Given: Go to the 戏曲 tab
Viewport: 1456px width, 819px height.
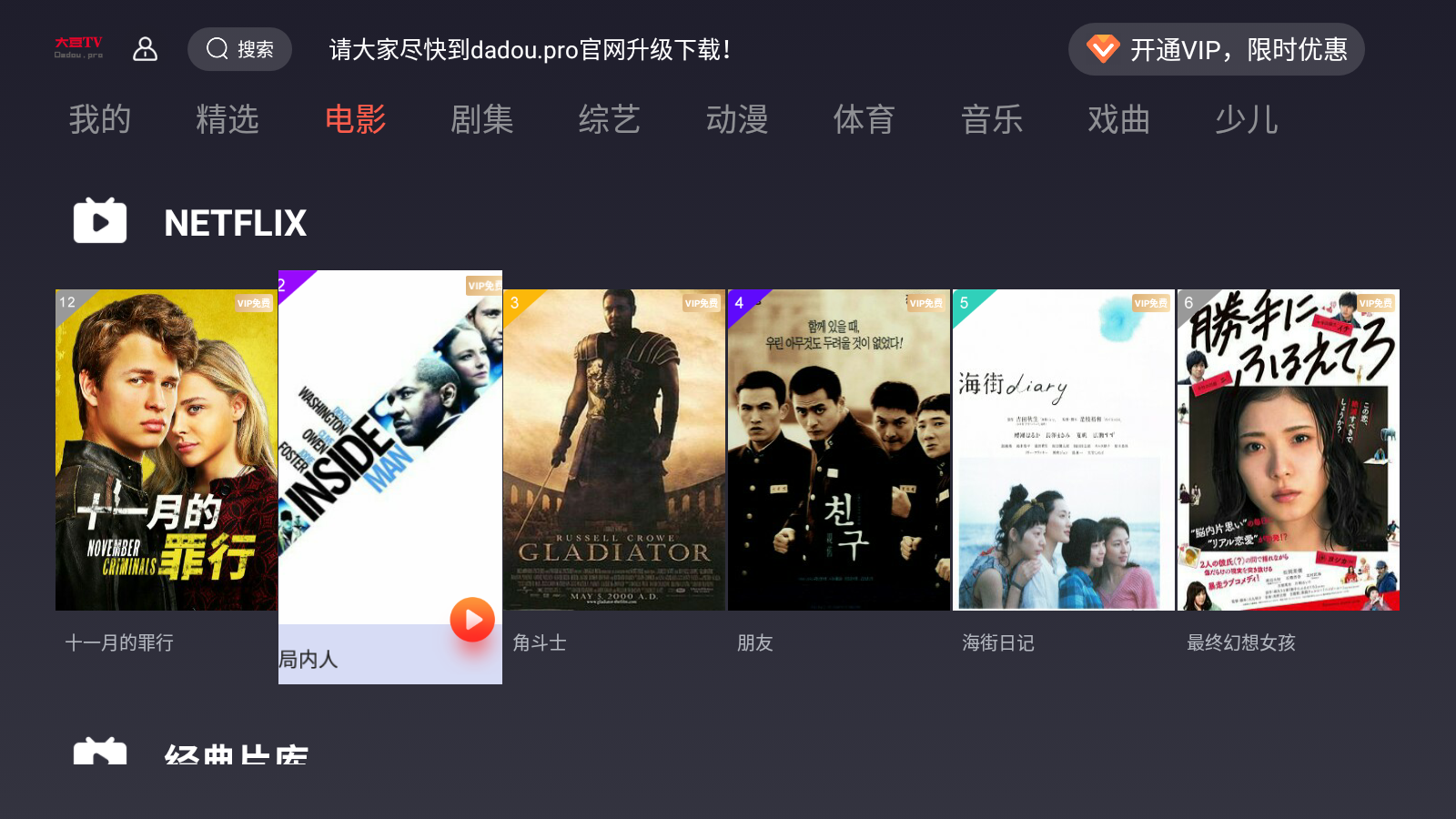Looking at the screenshot, I should (1119, 119).
